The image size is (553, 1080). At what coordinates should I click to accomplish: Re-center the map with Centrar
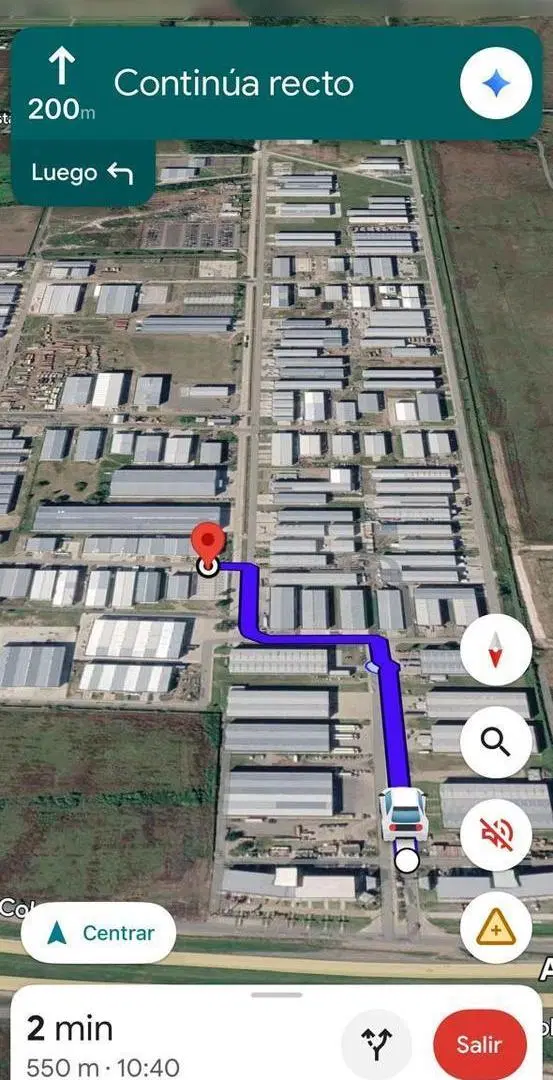coord(98,933)
